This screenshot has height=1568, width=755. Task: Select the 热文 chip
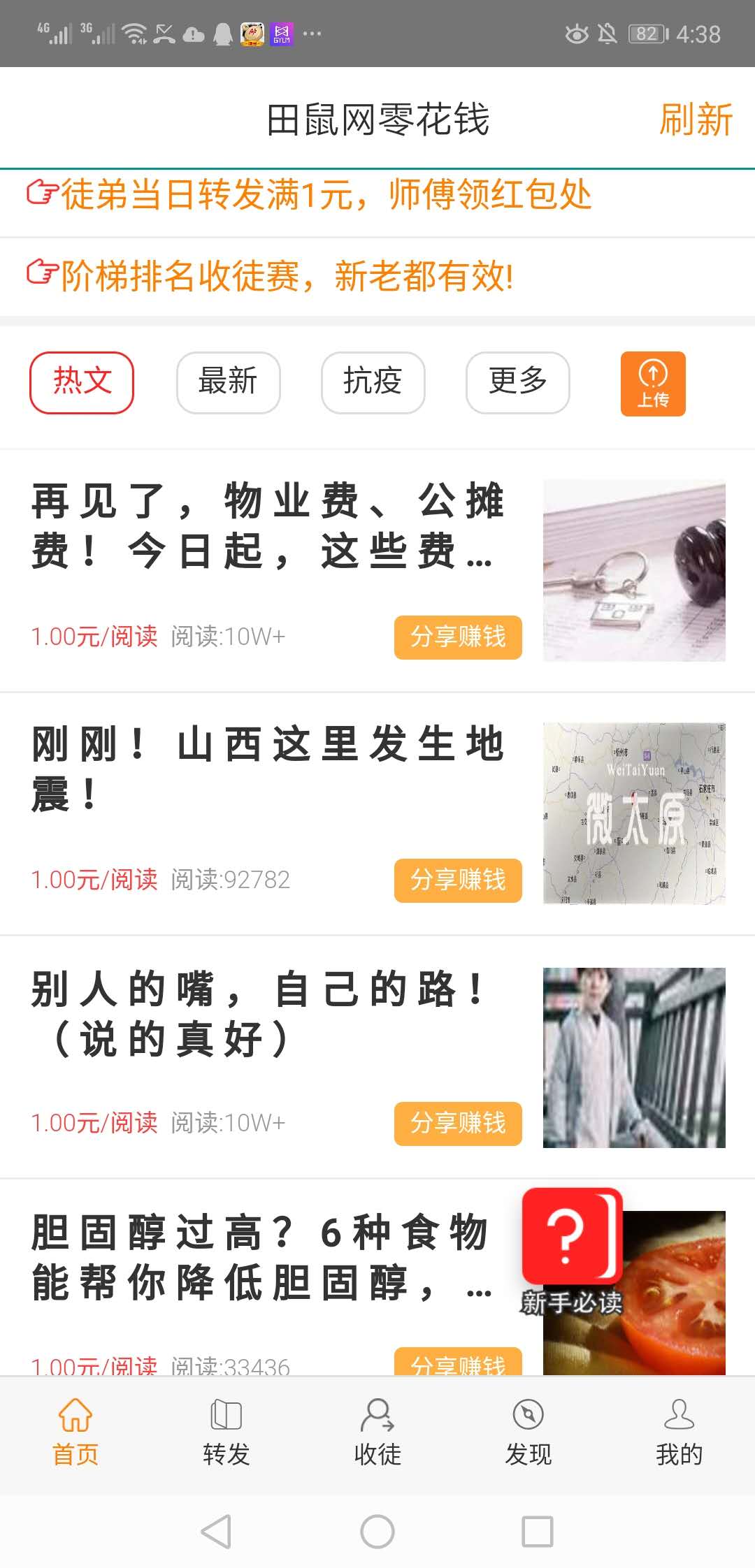point(82,382)
